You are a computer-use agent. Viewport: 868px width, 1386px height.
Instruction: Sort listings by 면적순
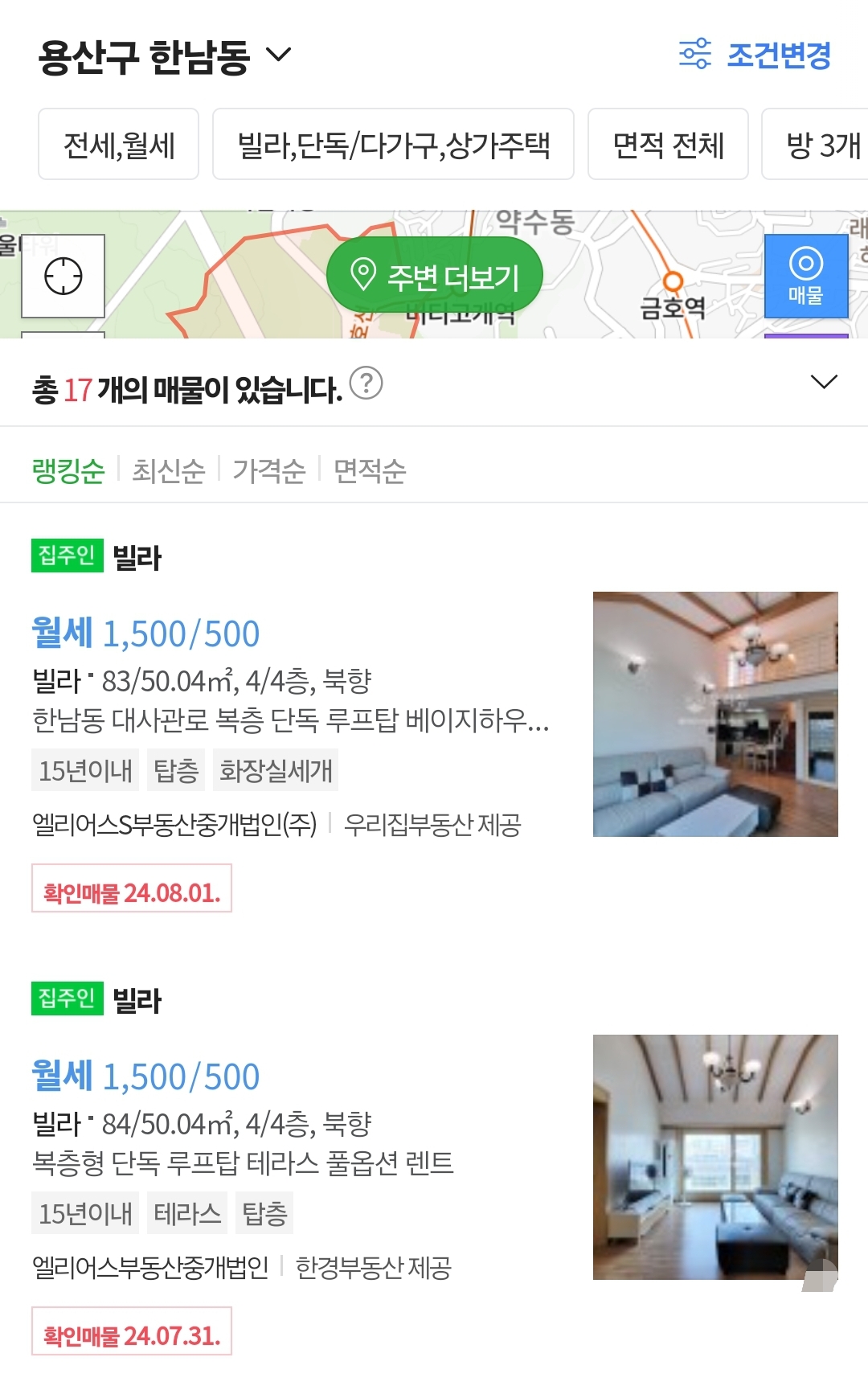tap(370, 470)
